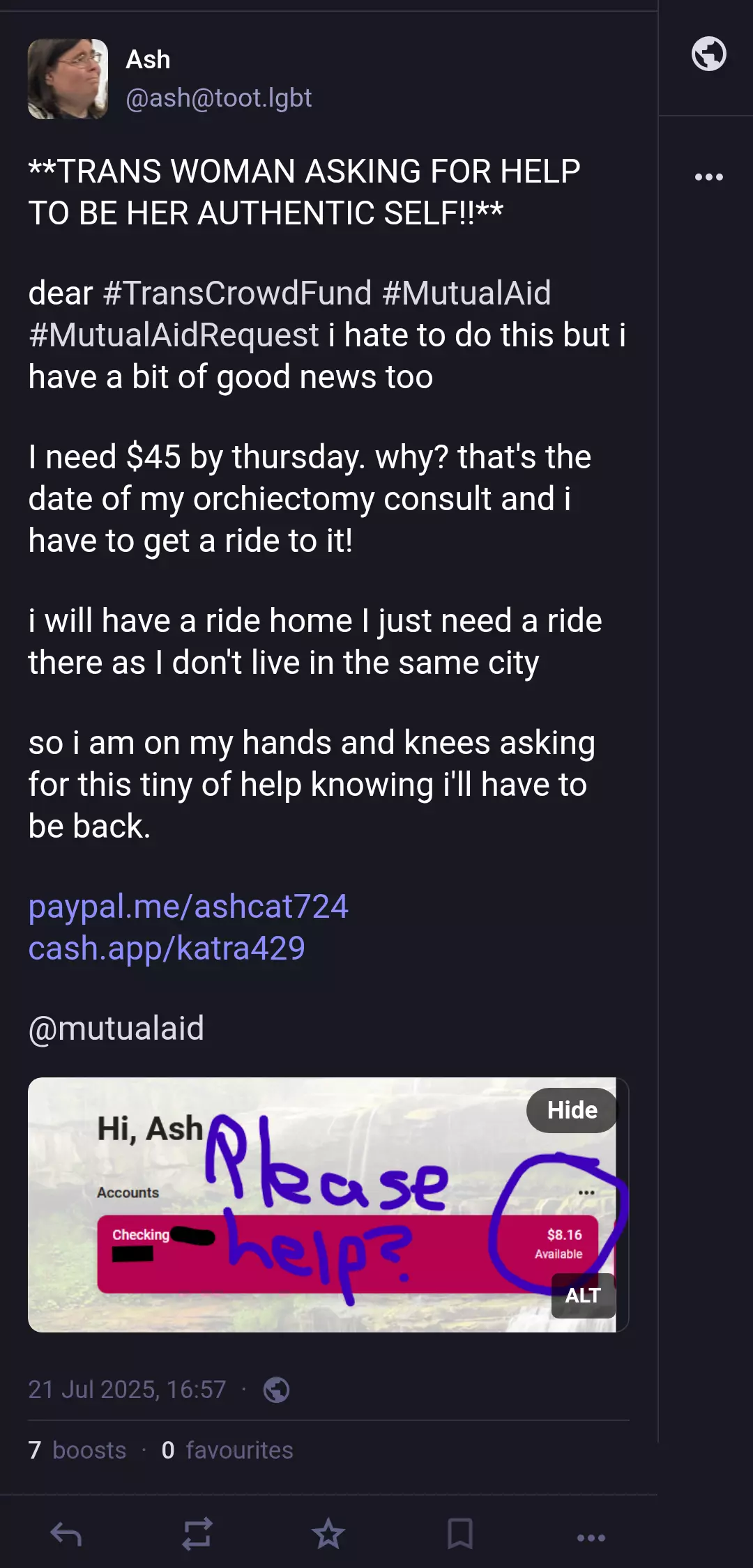Boost this post

coord(197,1534)
